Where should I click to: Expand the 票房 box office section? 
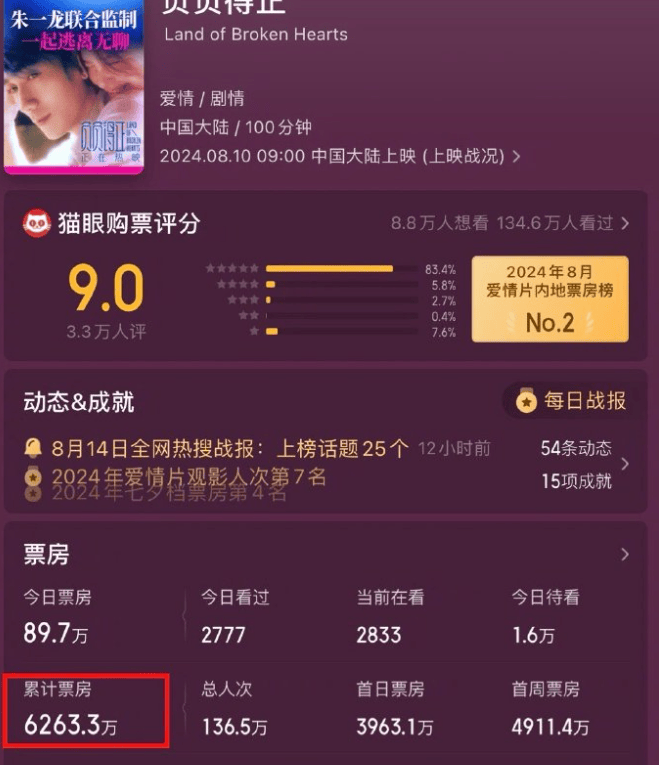(624, 554)
